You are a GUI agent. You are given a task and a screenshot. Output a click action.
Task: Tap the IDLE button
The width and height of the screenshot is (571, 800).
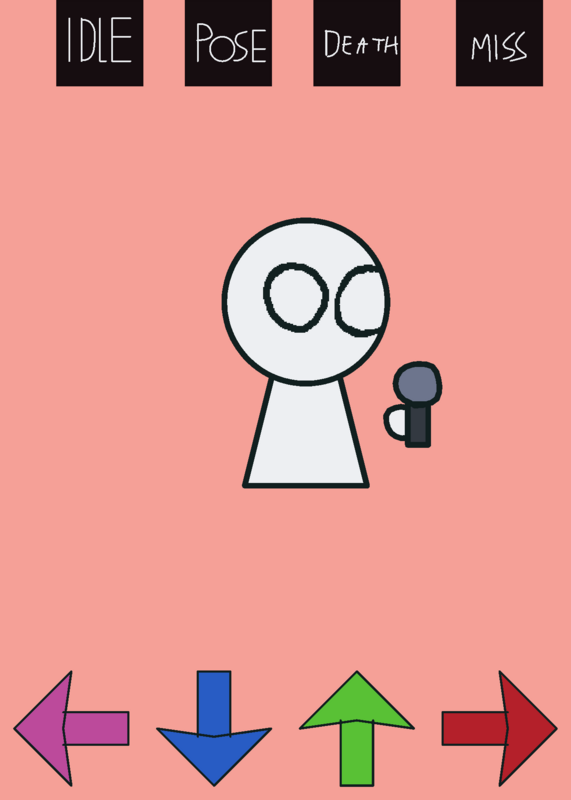pyautogui.click(x=100, y=43)
